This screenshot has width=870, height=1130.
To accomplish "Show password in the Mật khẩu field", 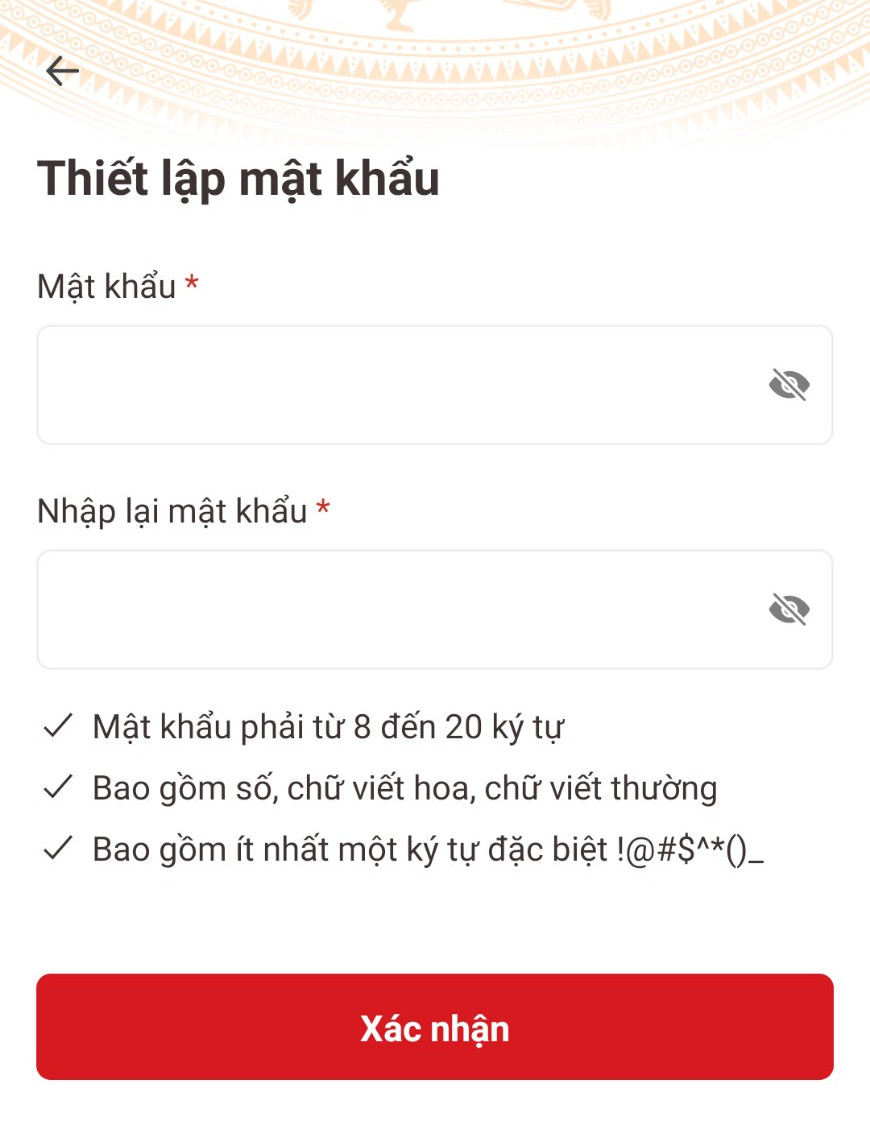I will pos(788,385).
